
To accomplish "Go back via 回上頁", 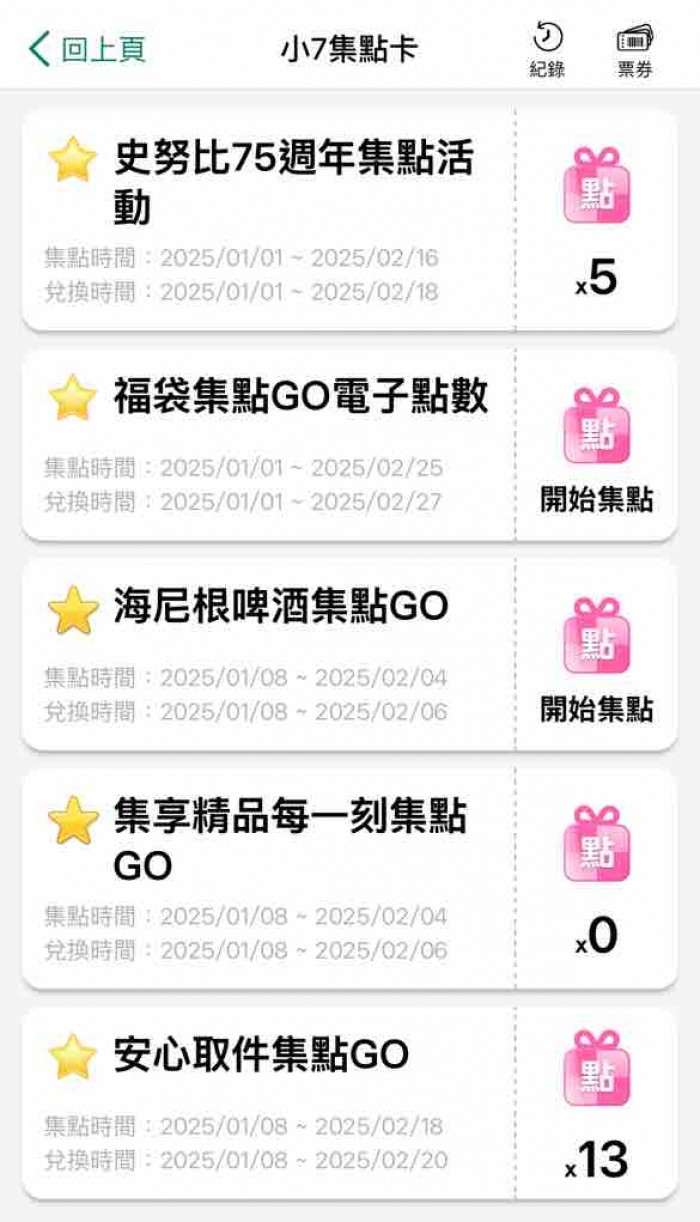I will (x=88, y=49).
